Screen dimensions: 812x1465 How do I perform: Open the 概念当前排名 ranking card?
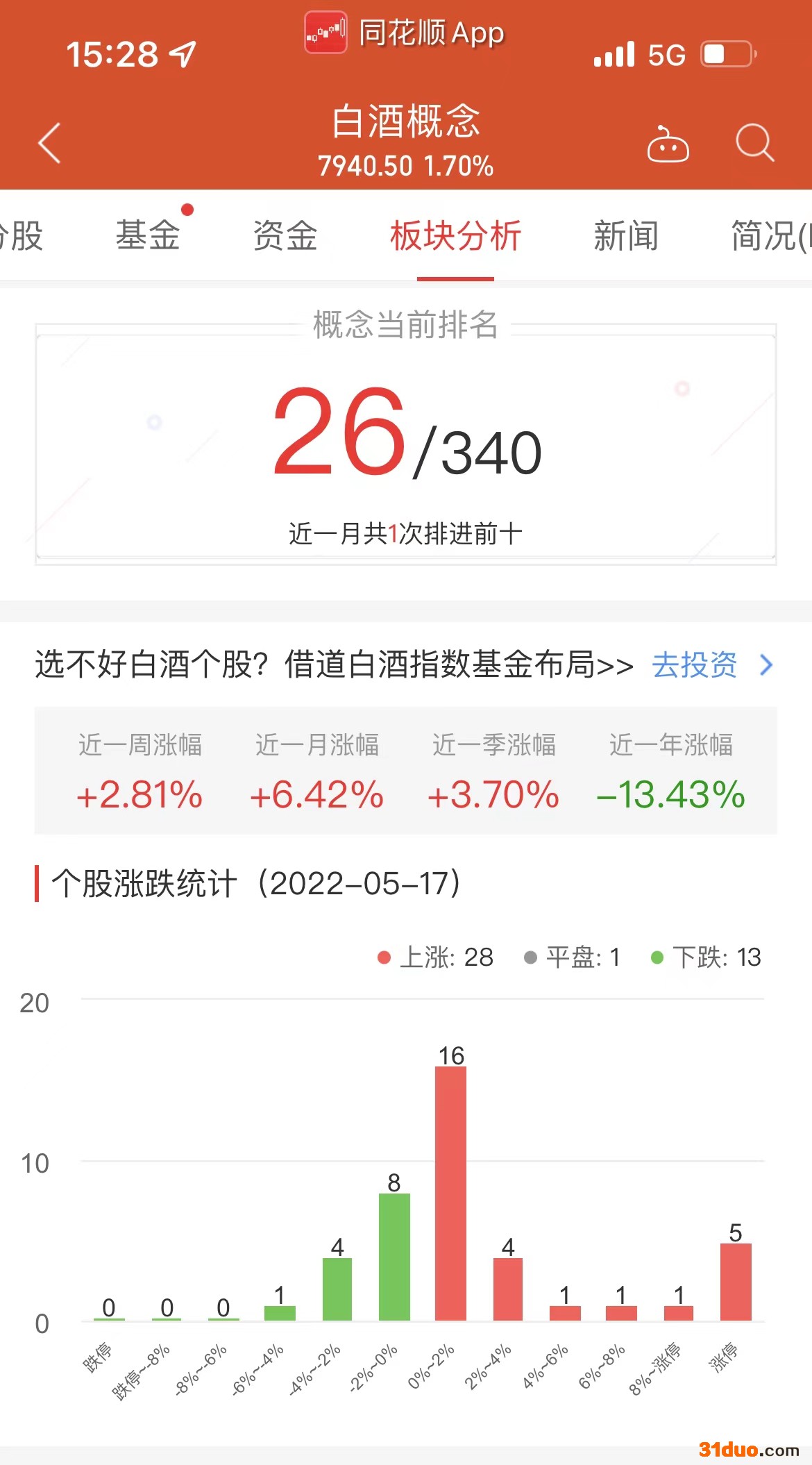pos(405,444)
